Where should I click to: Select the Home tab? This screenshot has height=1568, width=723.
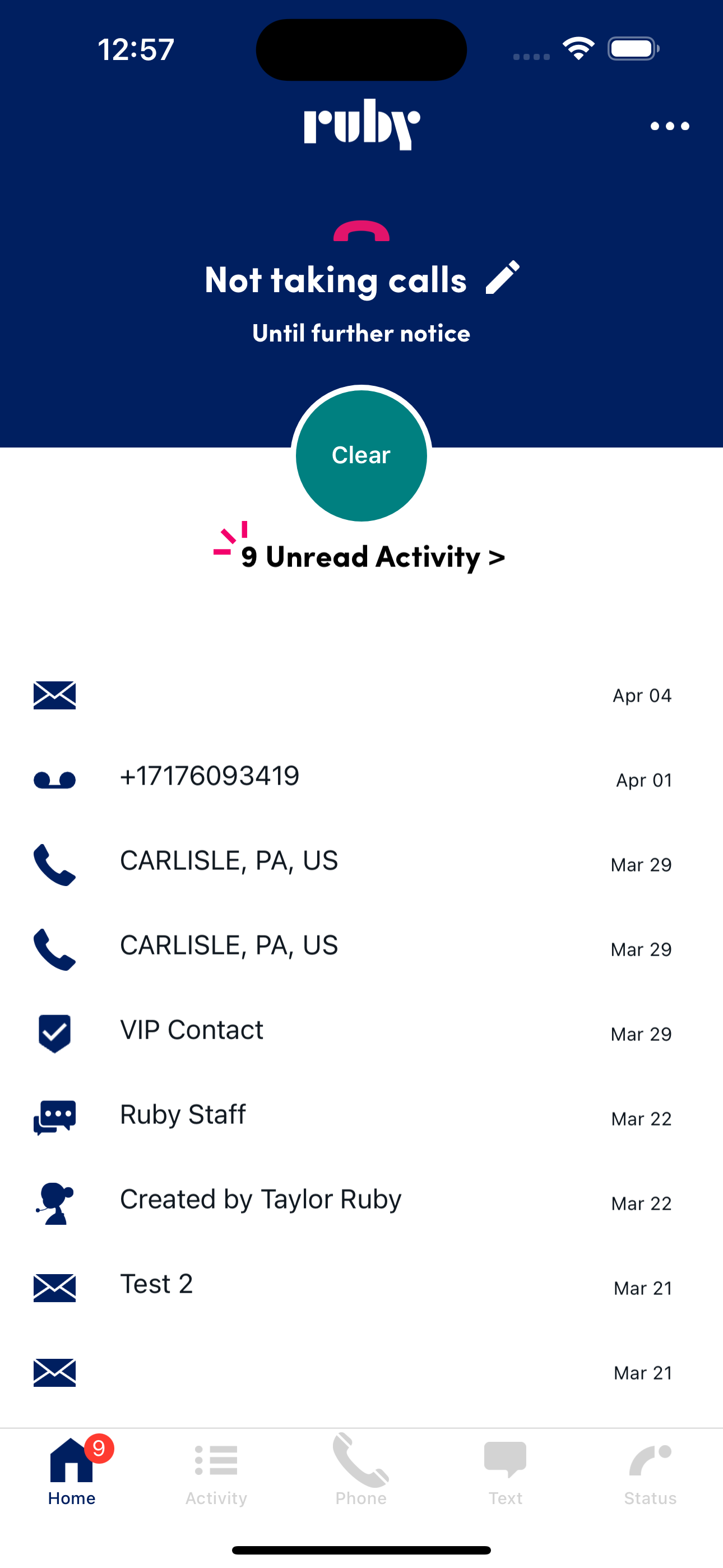tap(72, 1472)
